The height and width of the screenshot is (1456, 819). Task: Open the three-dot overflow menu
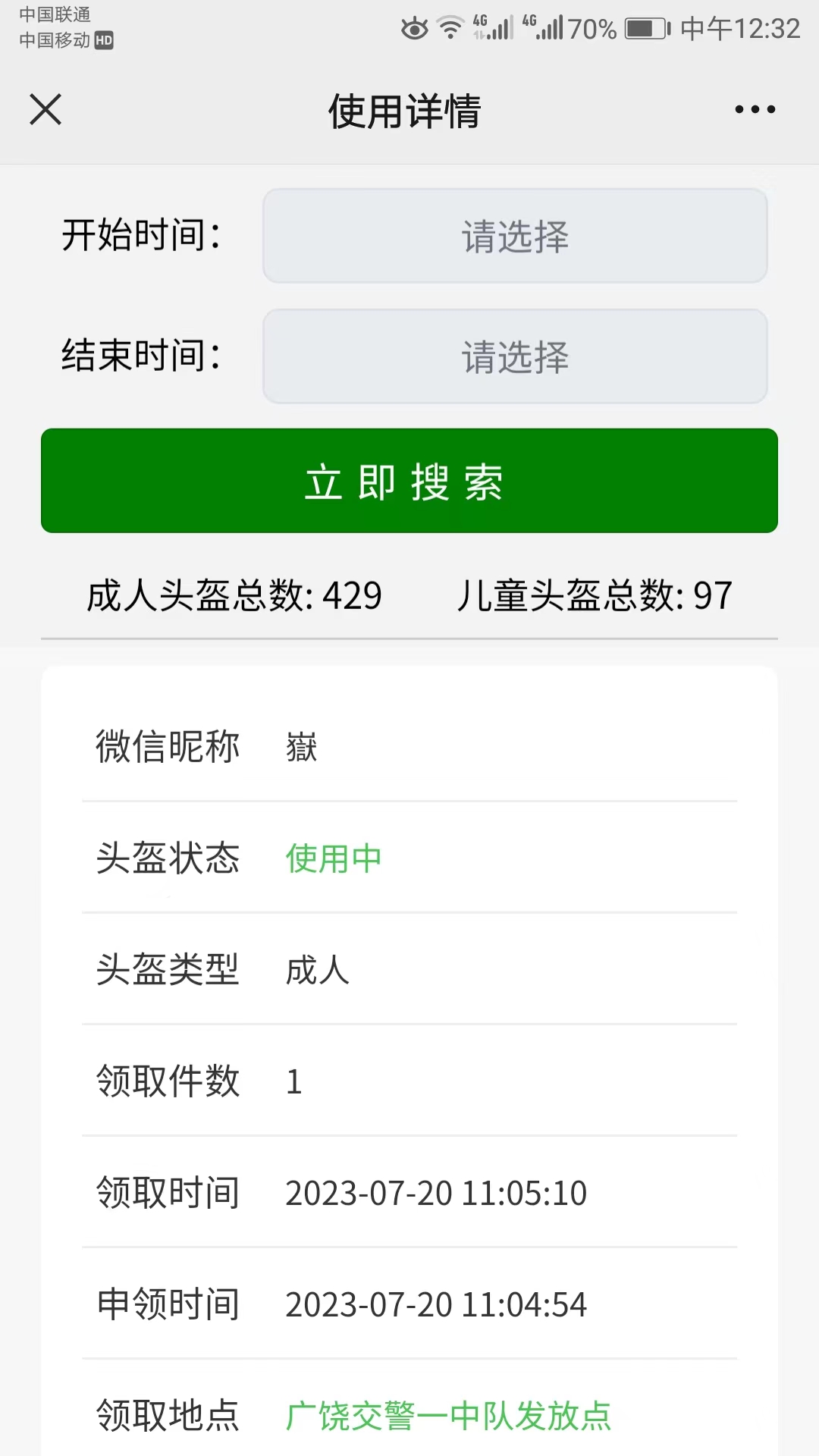[x=755, y=109]
